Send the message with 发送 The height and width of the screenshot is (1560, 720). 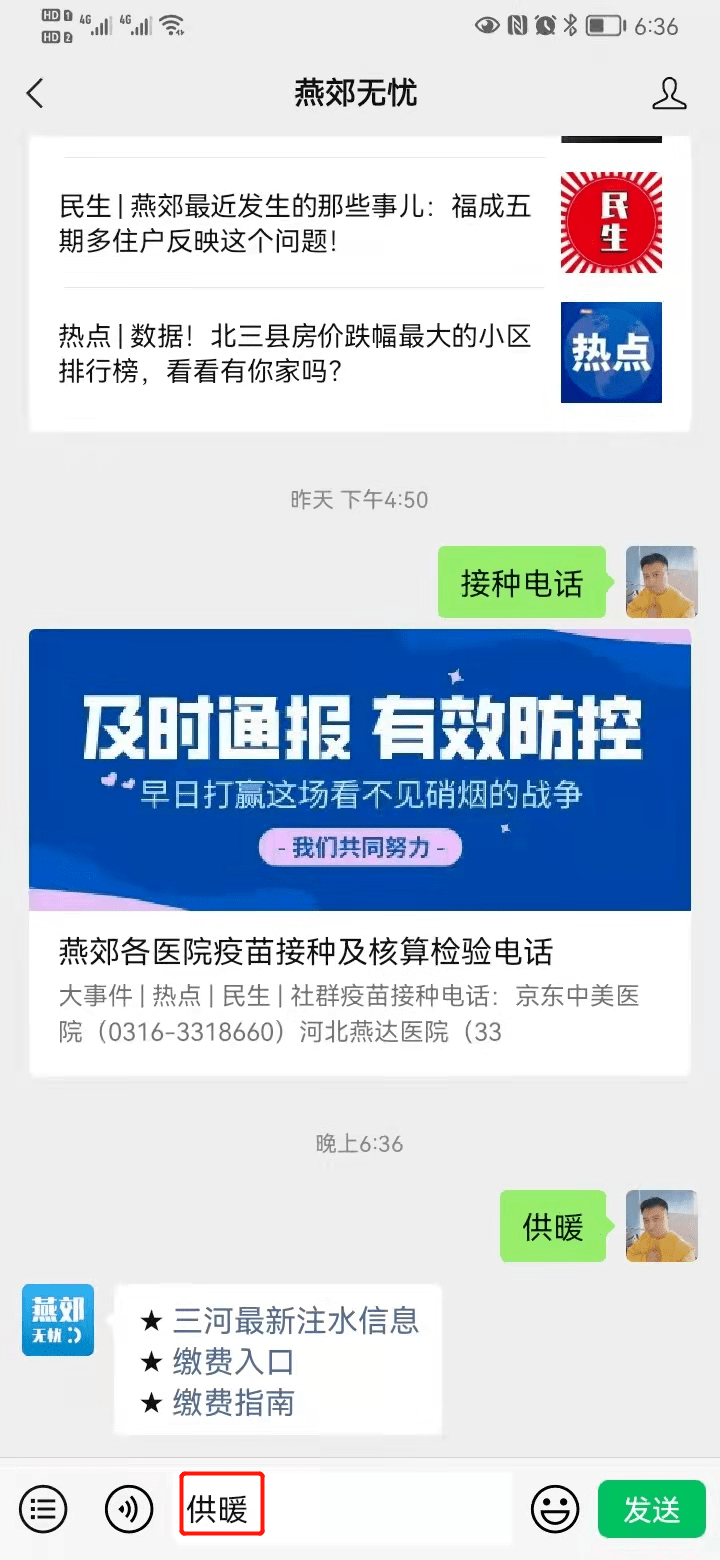(652, 1508)
